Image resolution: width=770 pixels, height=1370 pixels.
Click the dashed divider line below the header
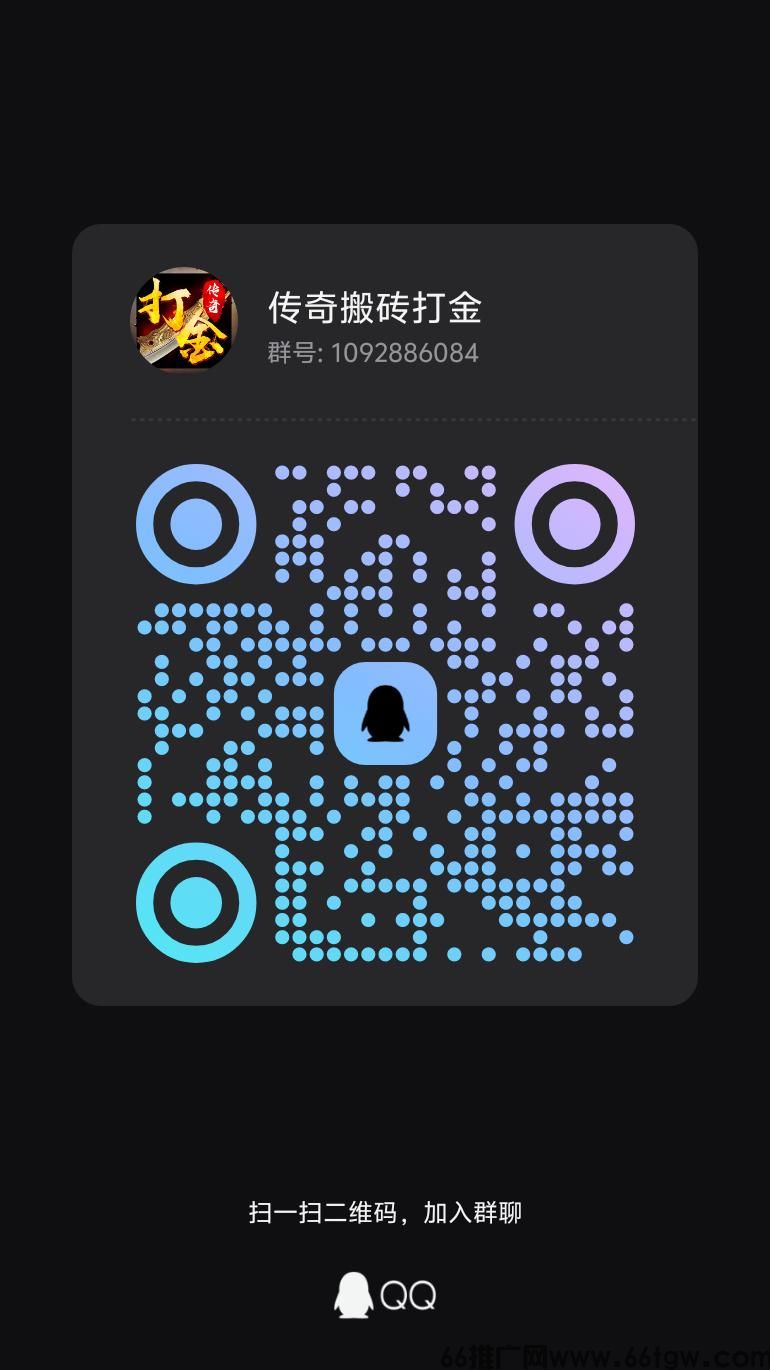[385, 419]
